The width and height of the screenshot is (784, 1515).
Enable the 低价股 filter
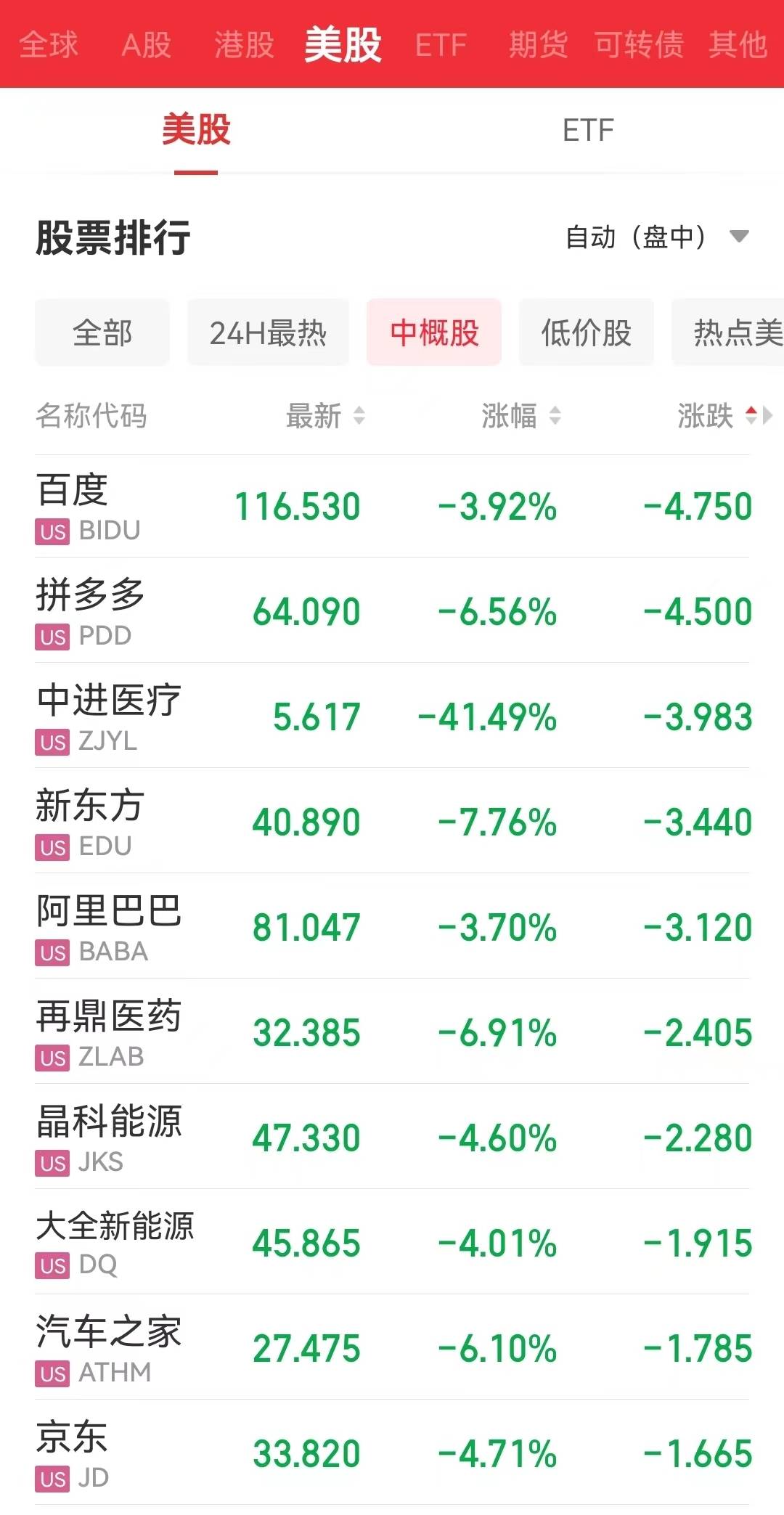586,332
